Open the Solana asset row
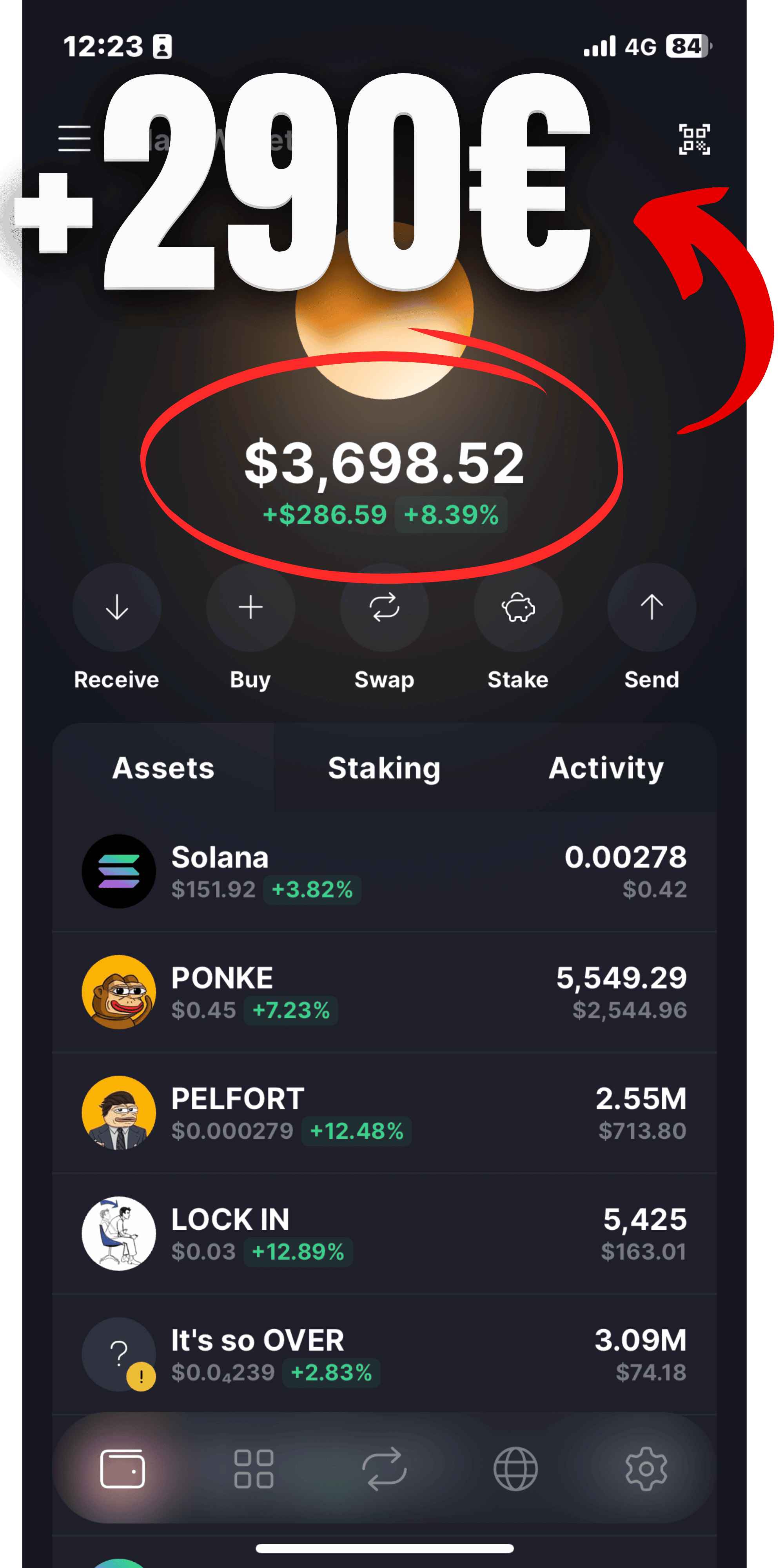The height and width of the screenshot is (1568, 784). 384,872
